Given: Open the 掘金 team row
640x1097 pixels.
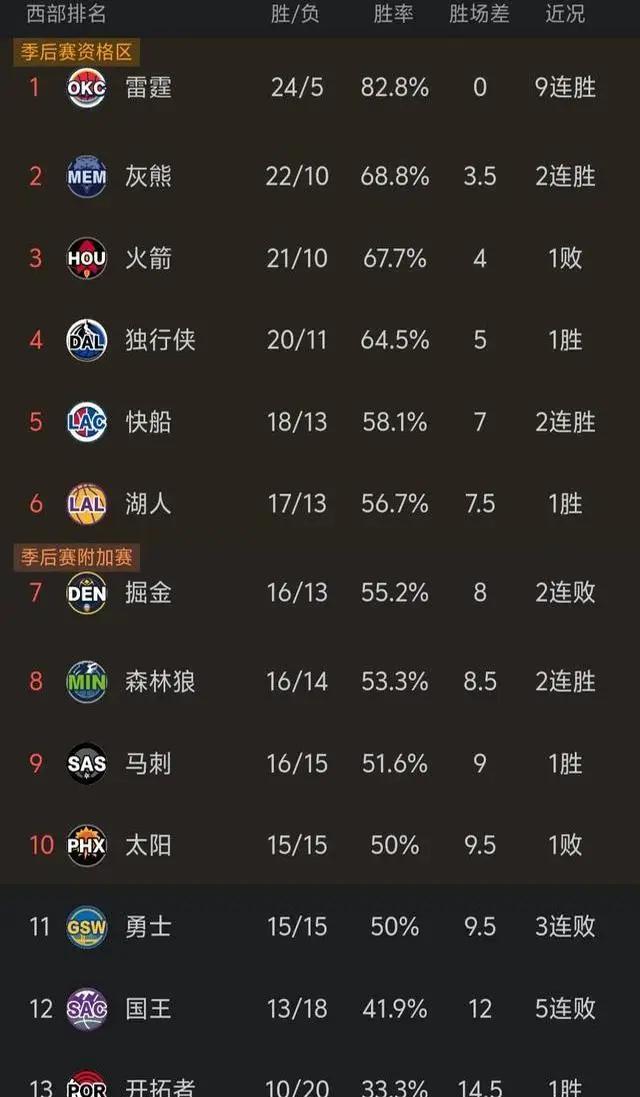Looking at the screenshot, I should 148,593.
